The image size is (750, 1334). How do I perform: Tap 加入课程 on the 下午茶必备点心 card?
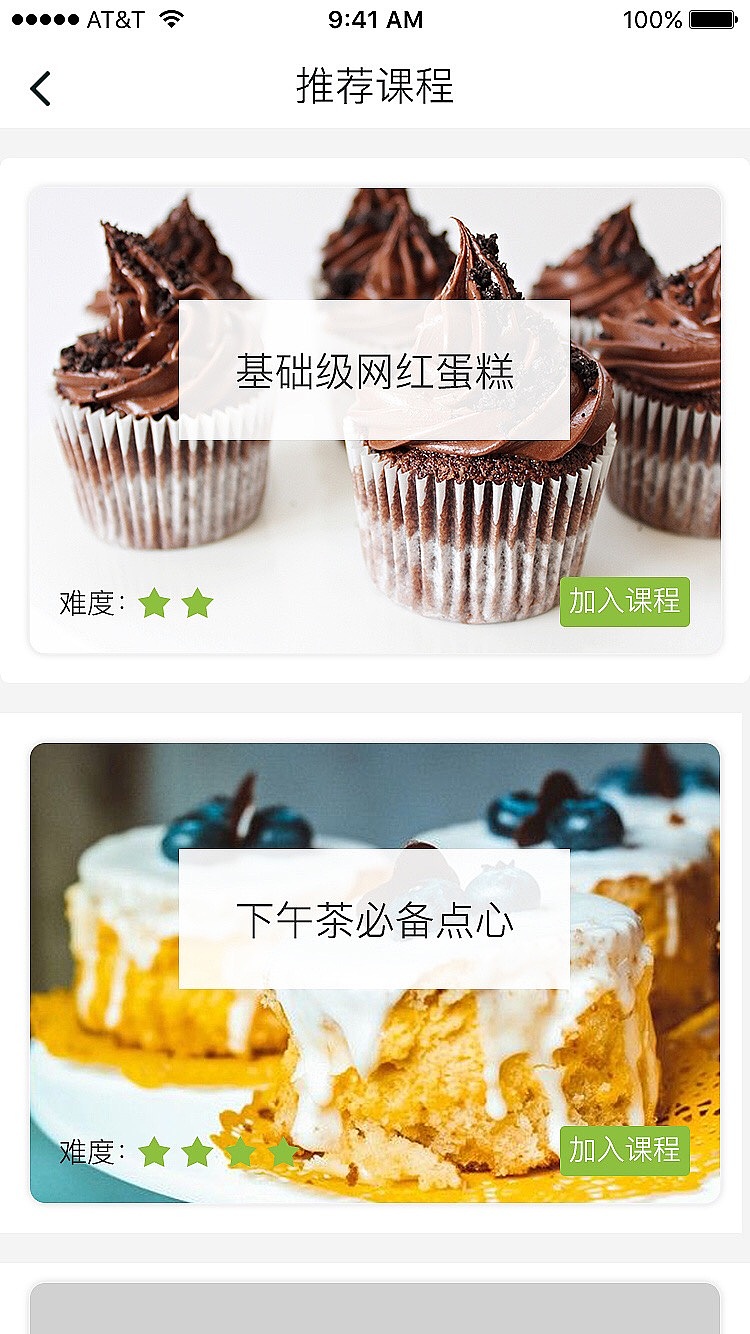[625, 1151]
